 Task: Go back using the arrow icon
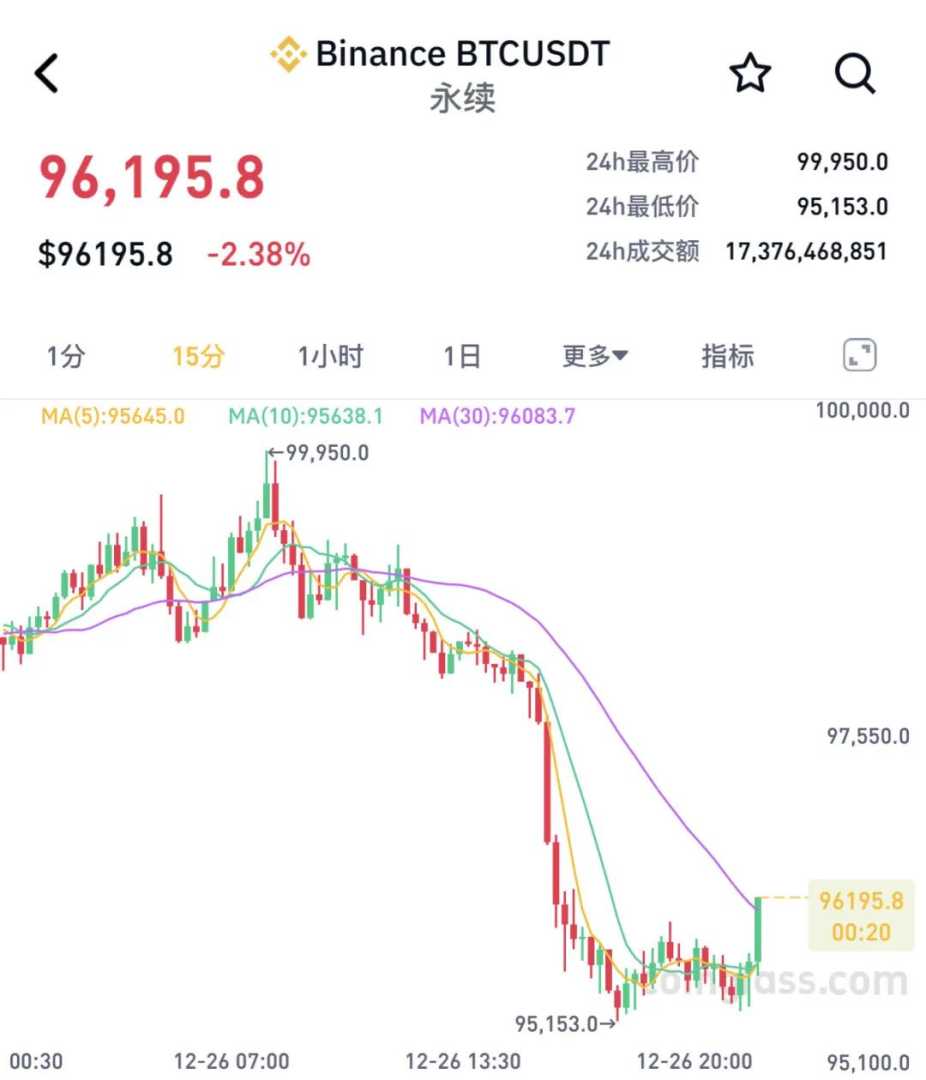pyautogui.click(x=47, y=73)
